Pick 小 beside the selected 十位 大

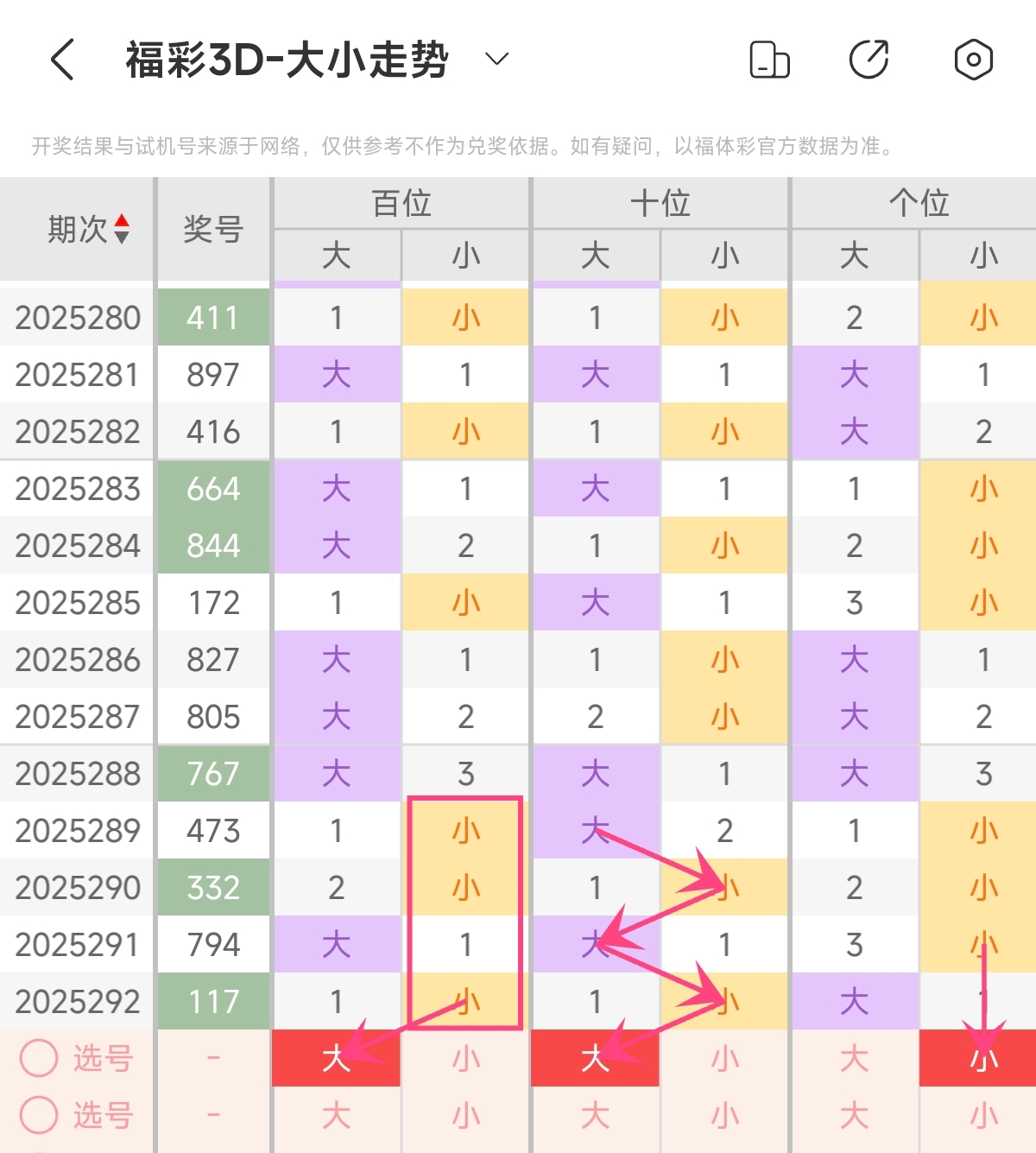725,1058
